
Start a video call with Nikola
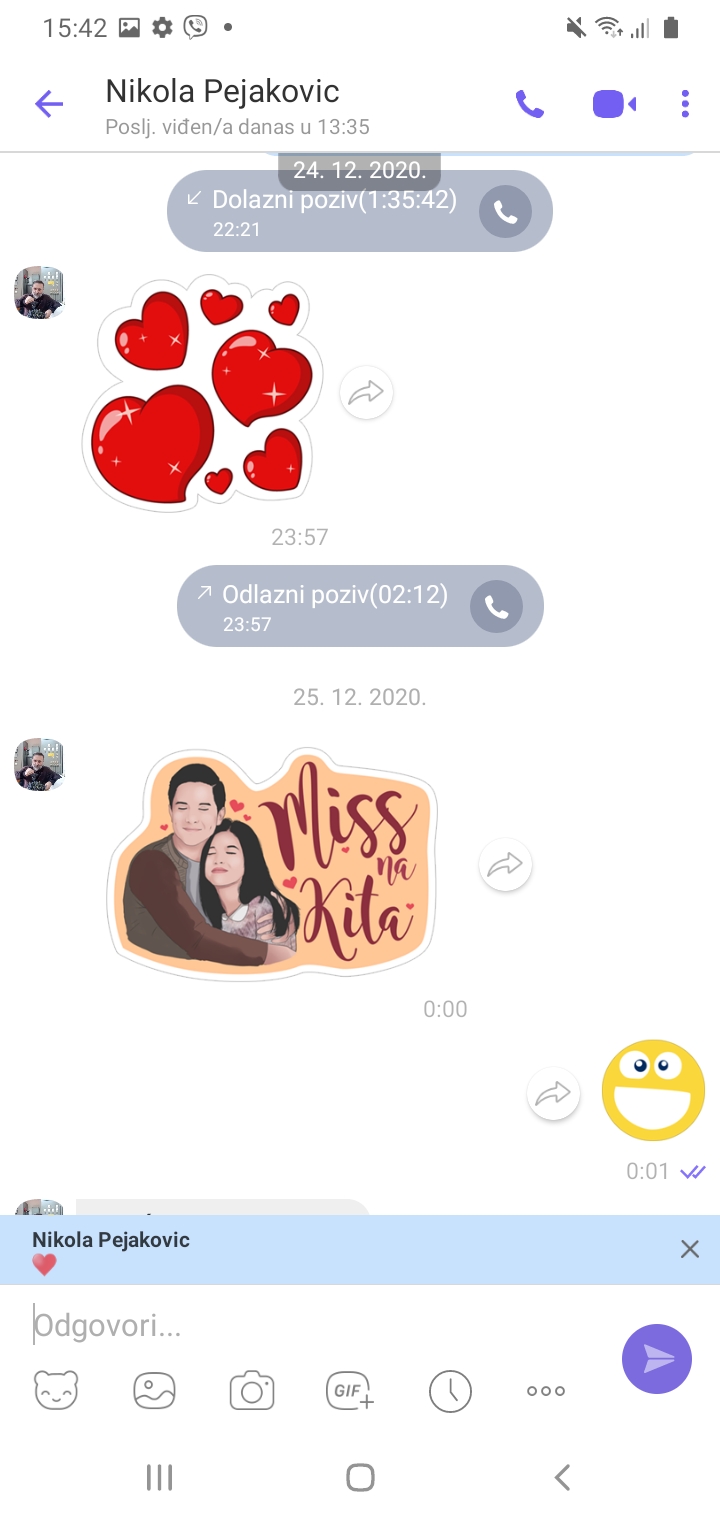(614, 104)
